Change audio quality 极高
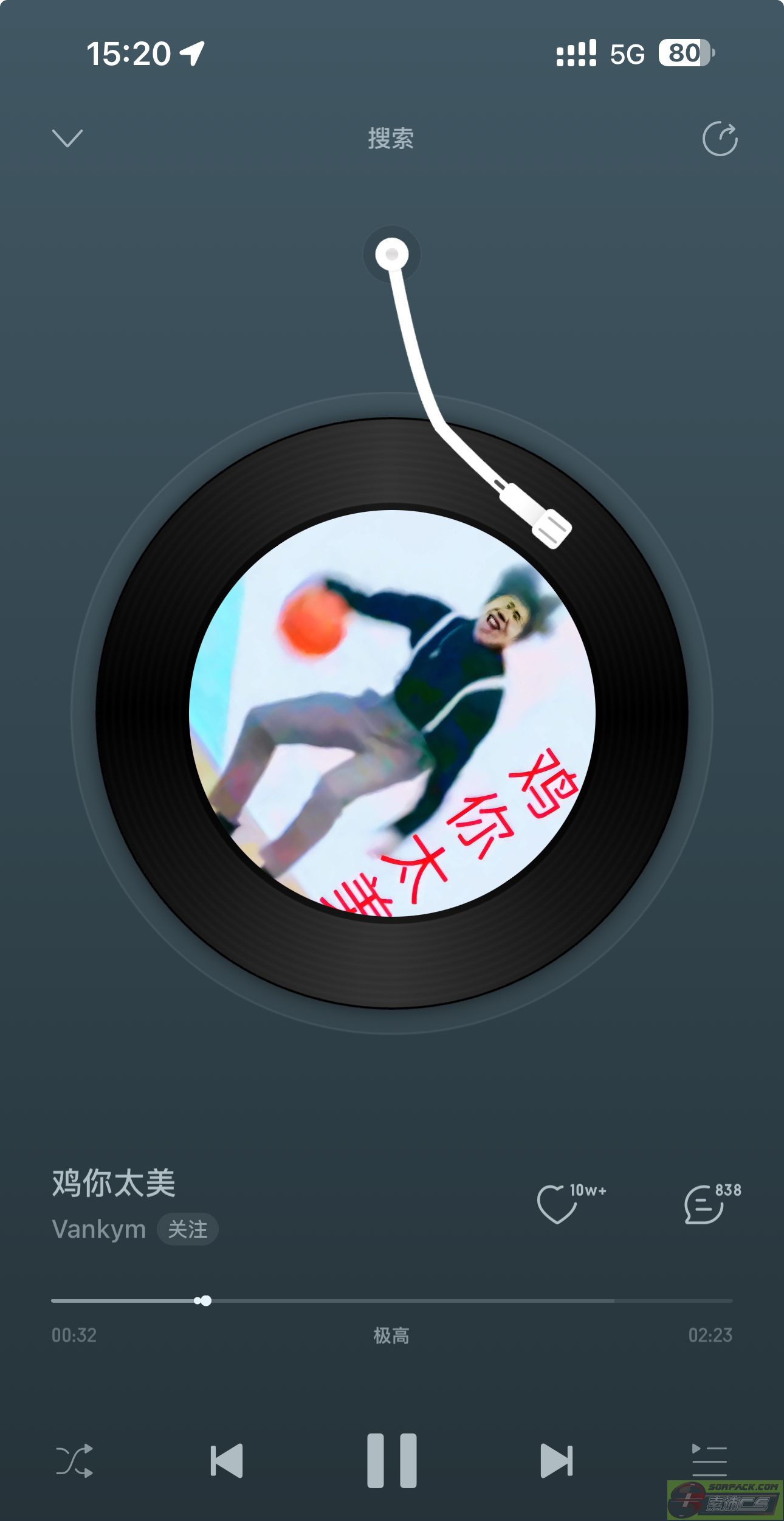Image resolution: width=784 pixels, height=1521 pixels. coord(391,1336)
